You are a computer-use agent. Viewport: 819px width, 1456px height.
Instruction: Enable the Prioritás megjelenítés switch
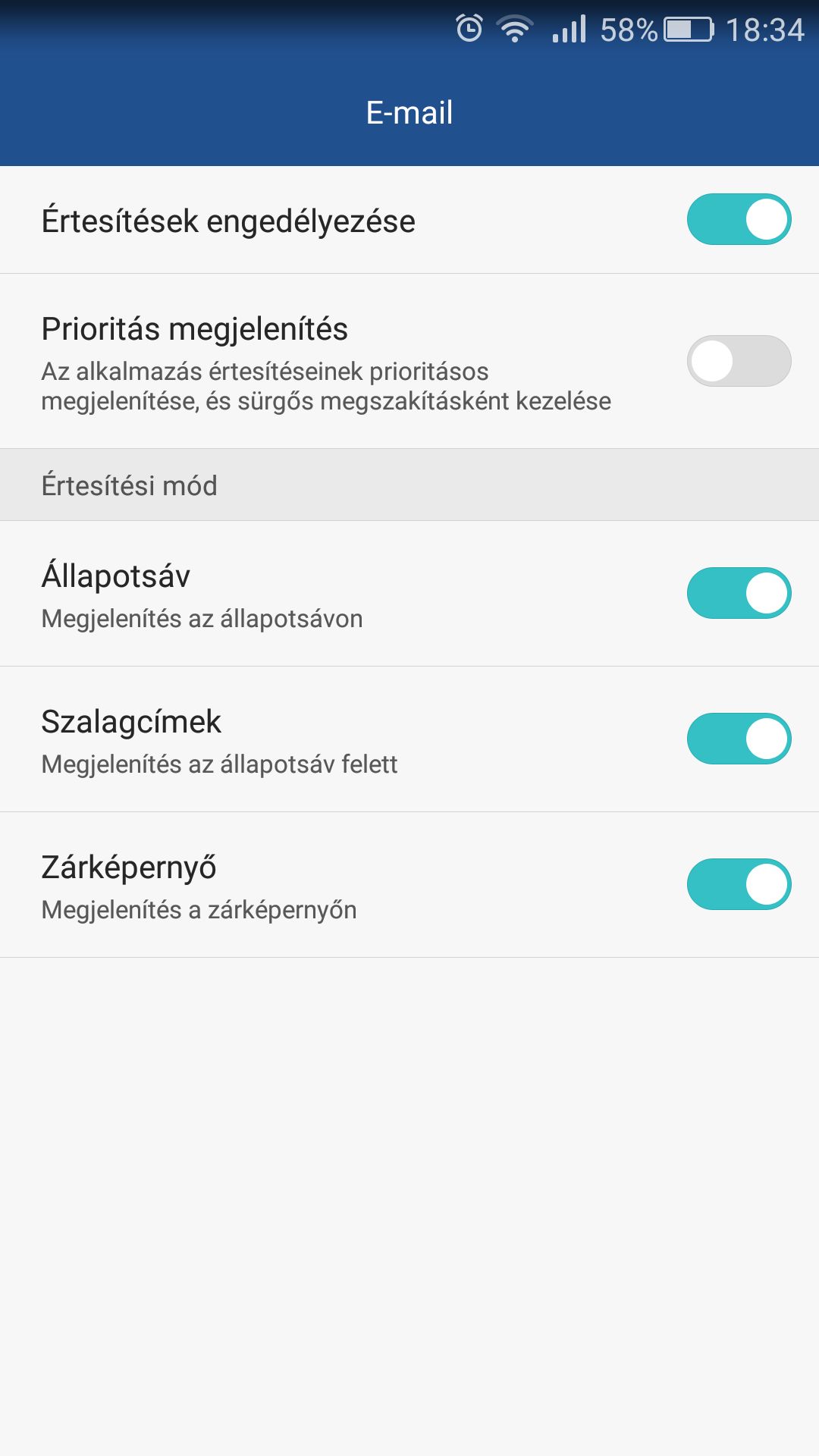739,361
